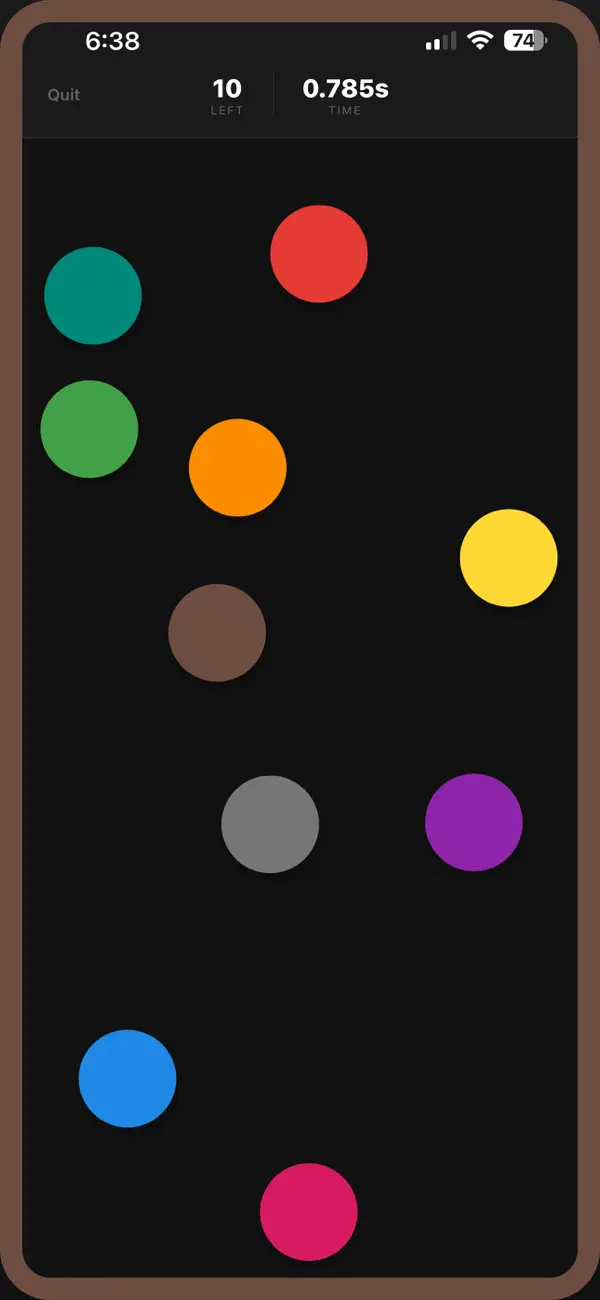Tap the brown circle

(217, 633)
